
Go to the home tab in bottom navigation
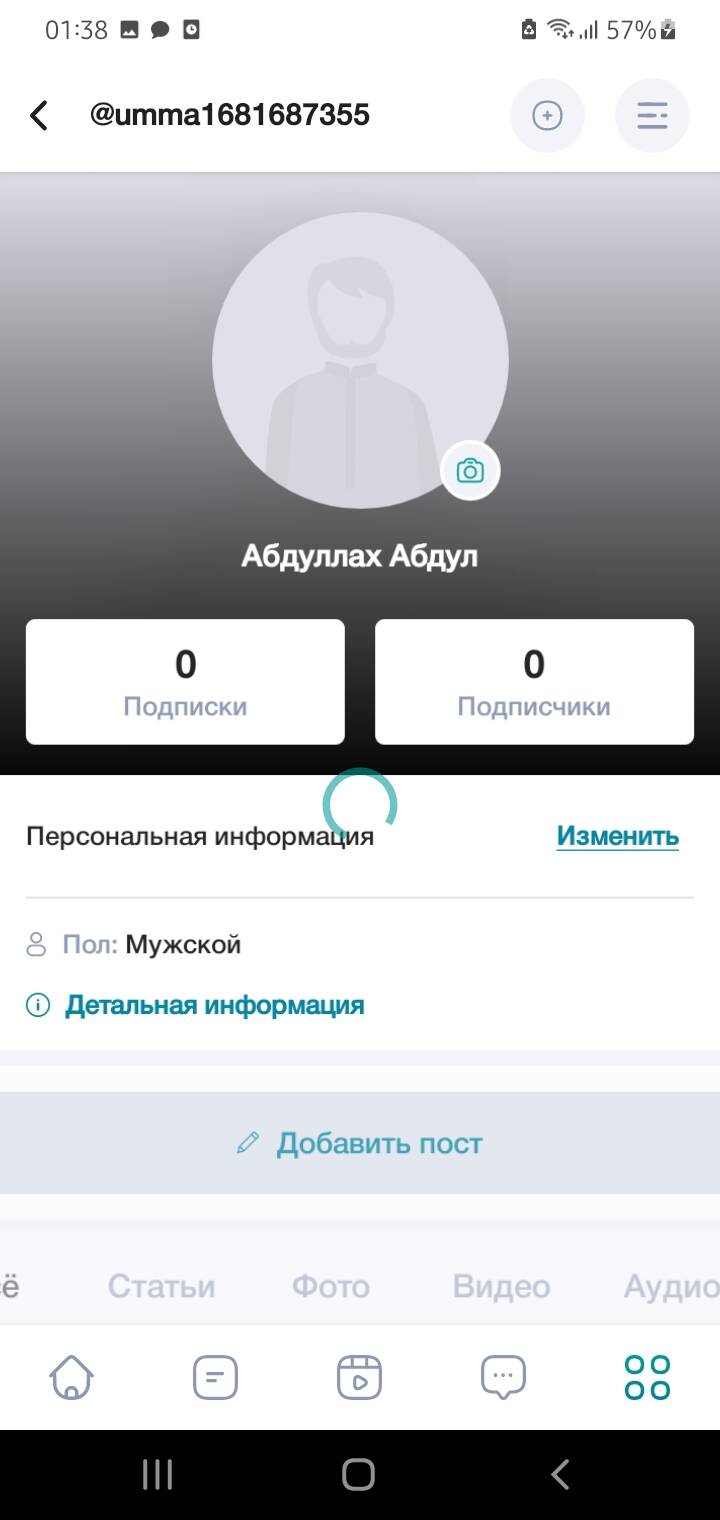point(72,1378)
